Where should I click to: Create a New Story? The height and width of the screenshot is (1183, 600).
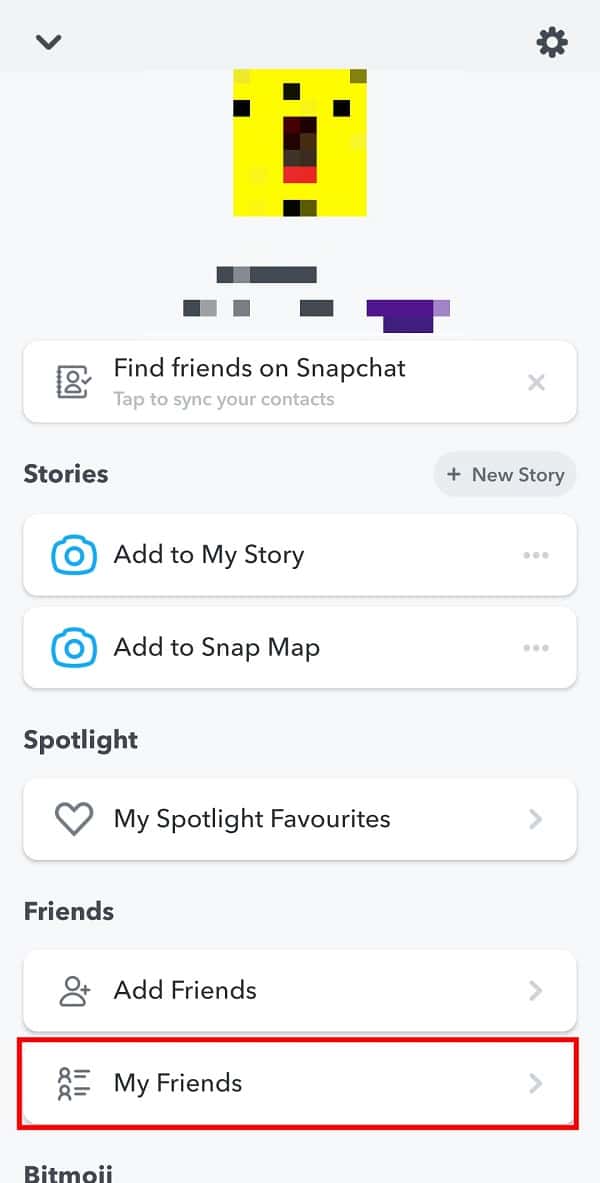coord(505,475)
